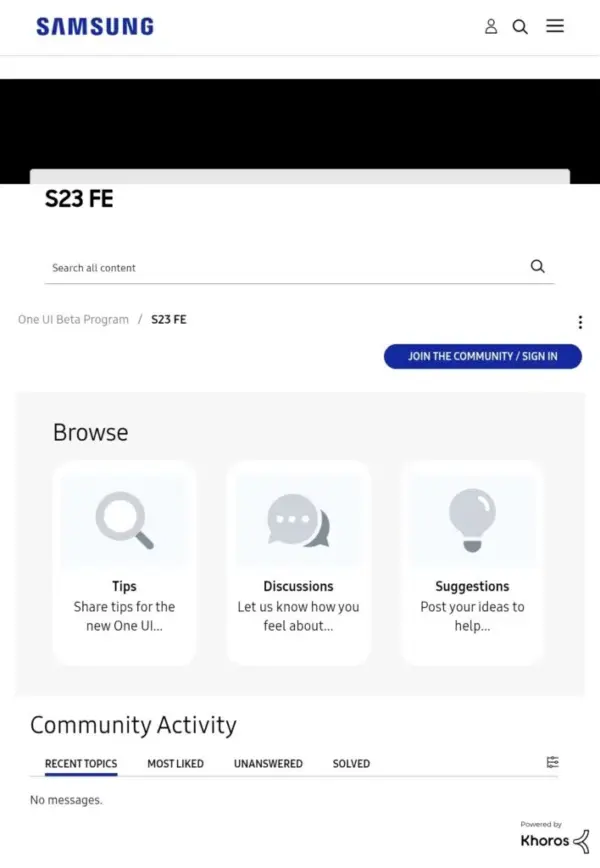
Task: Select the Recent Topics tab
Action: point(81,763)
